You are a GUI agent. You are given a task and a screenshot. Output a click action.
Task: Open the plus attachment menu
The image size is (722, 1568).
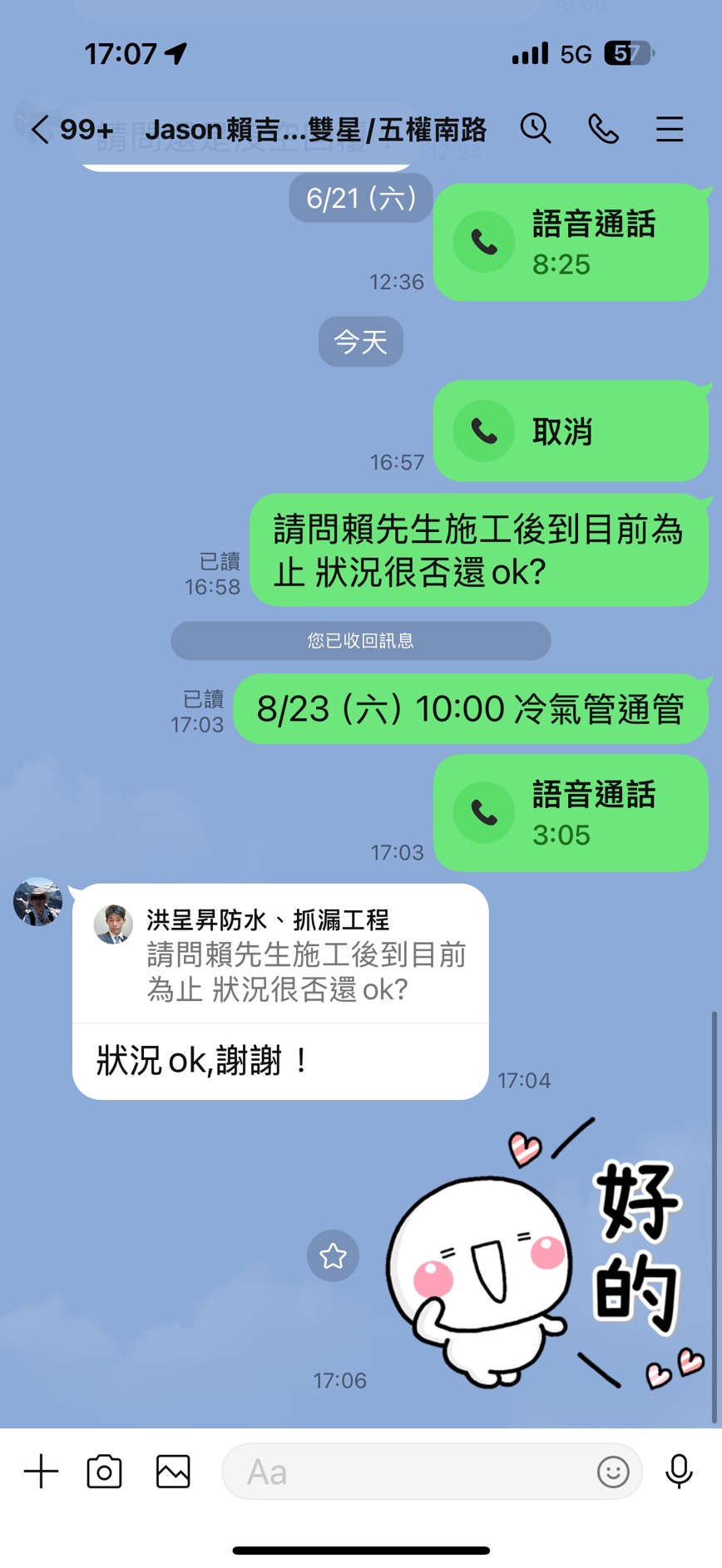[41, 1471]
